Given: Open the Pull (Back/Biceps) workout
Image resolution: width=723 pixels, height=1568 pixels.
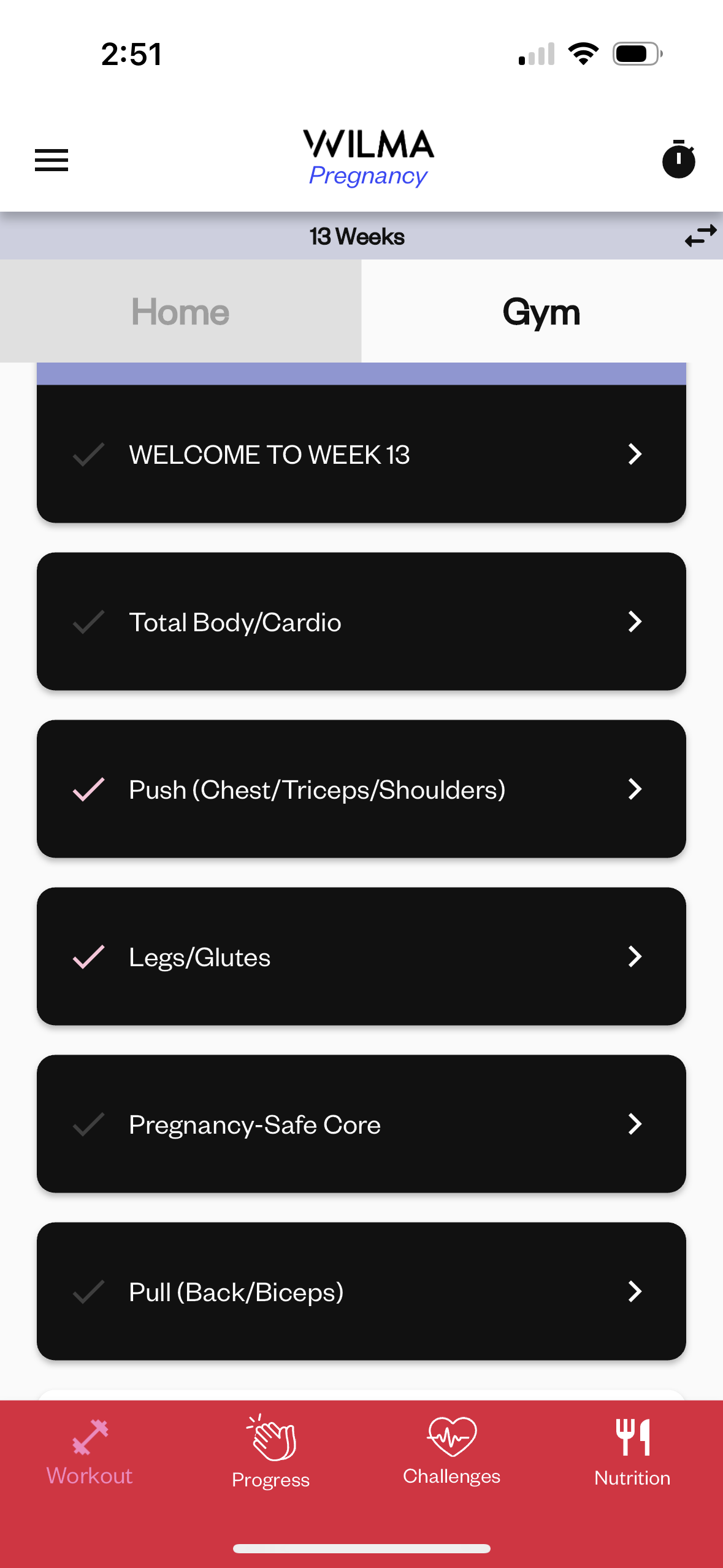Looking at the screenshot, I should coord(361,1291).
